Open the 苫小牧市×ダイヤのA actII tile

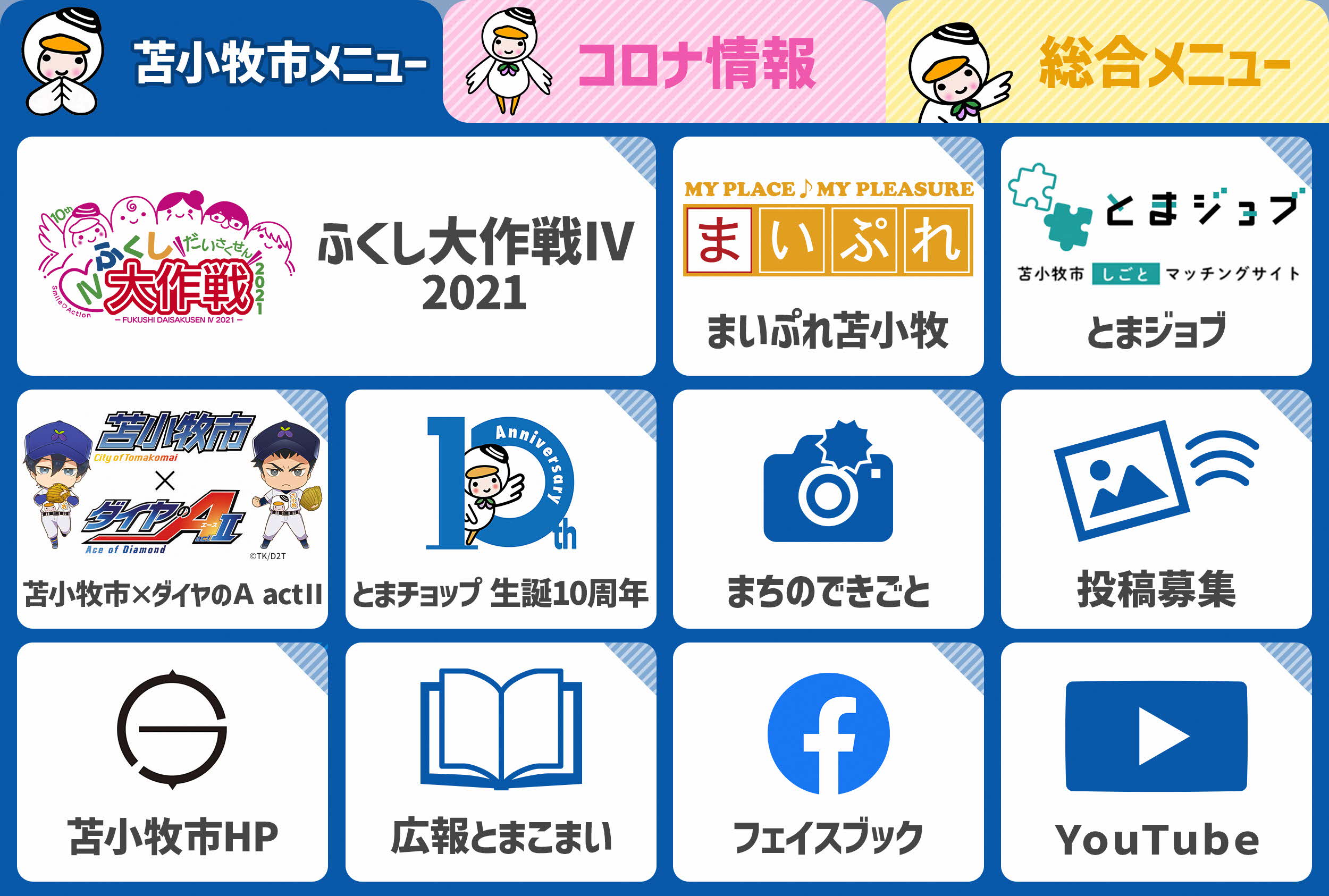(x=173, y=509)
